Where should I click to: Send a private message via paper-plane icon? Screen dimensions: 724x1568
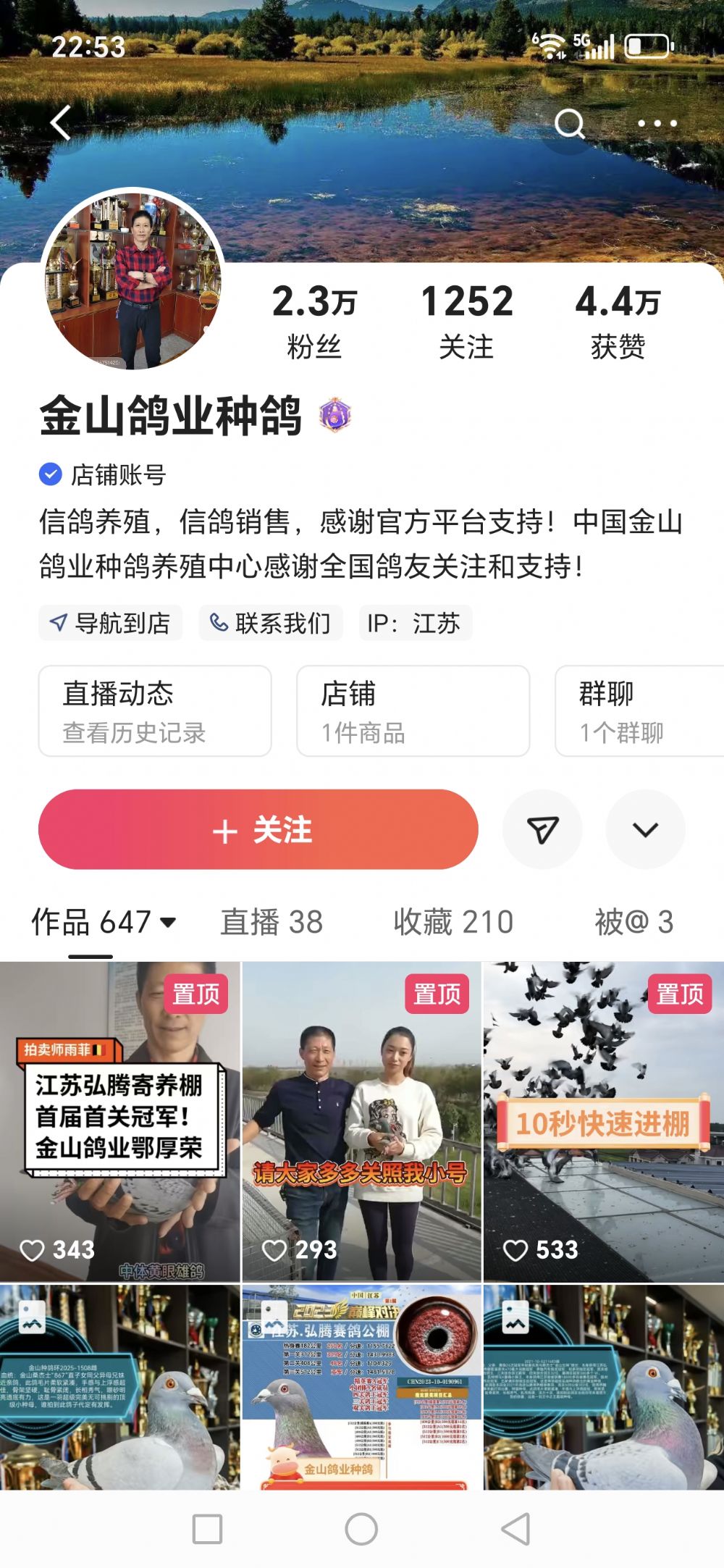(542, 829)
